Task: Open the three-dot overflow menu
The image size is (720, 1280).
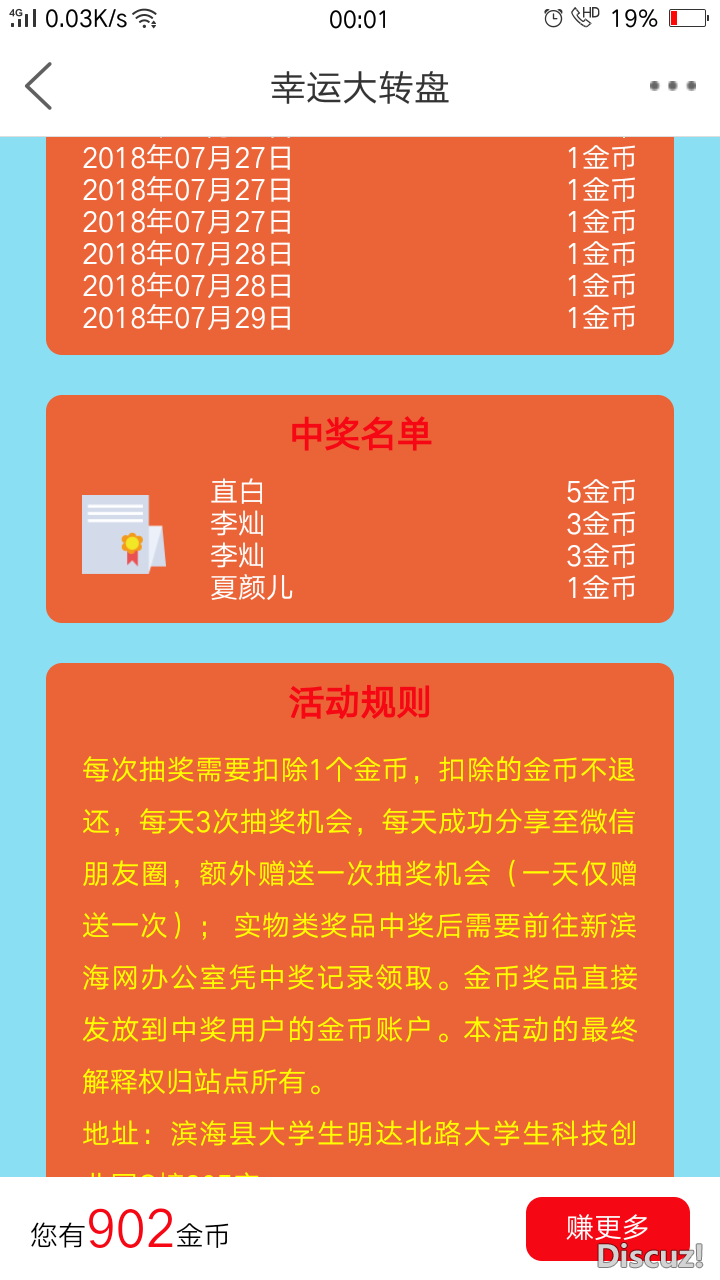Action: click(671, 87)
